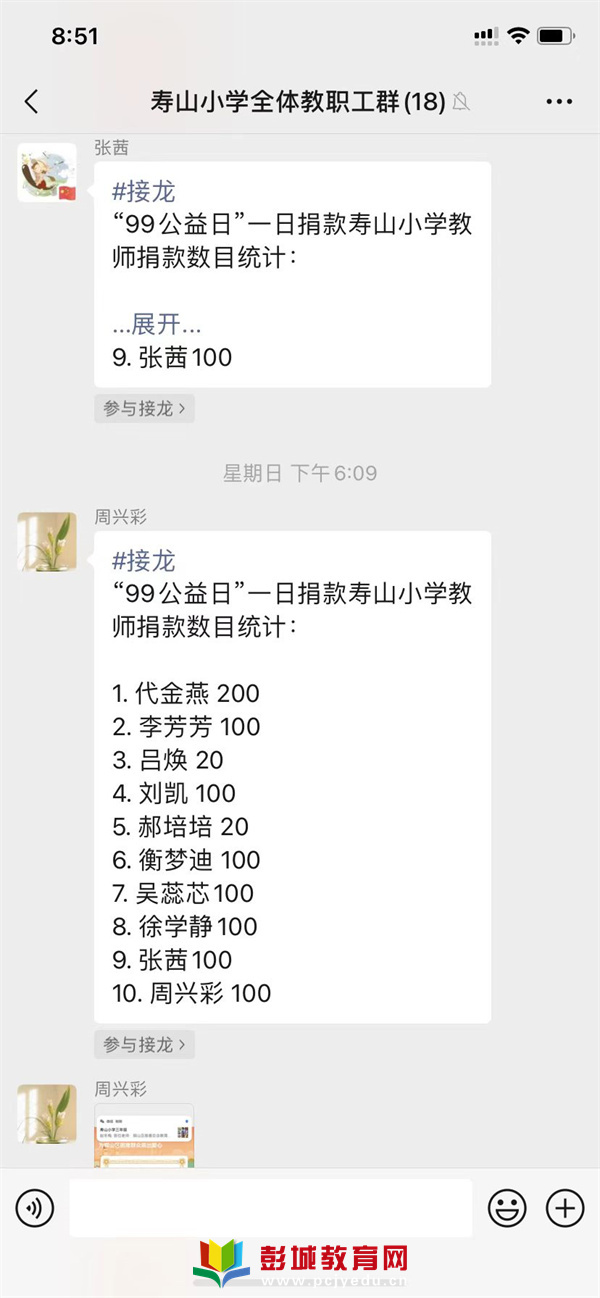
Task: Join the 接龙 under 张茜's message
Action: (x=144, y=408)
